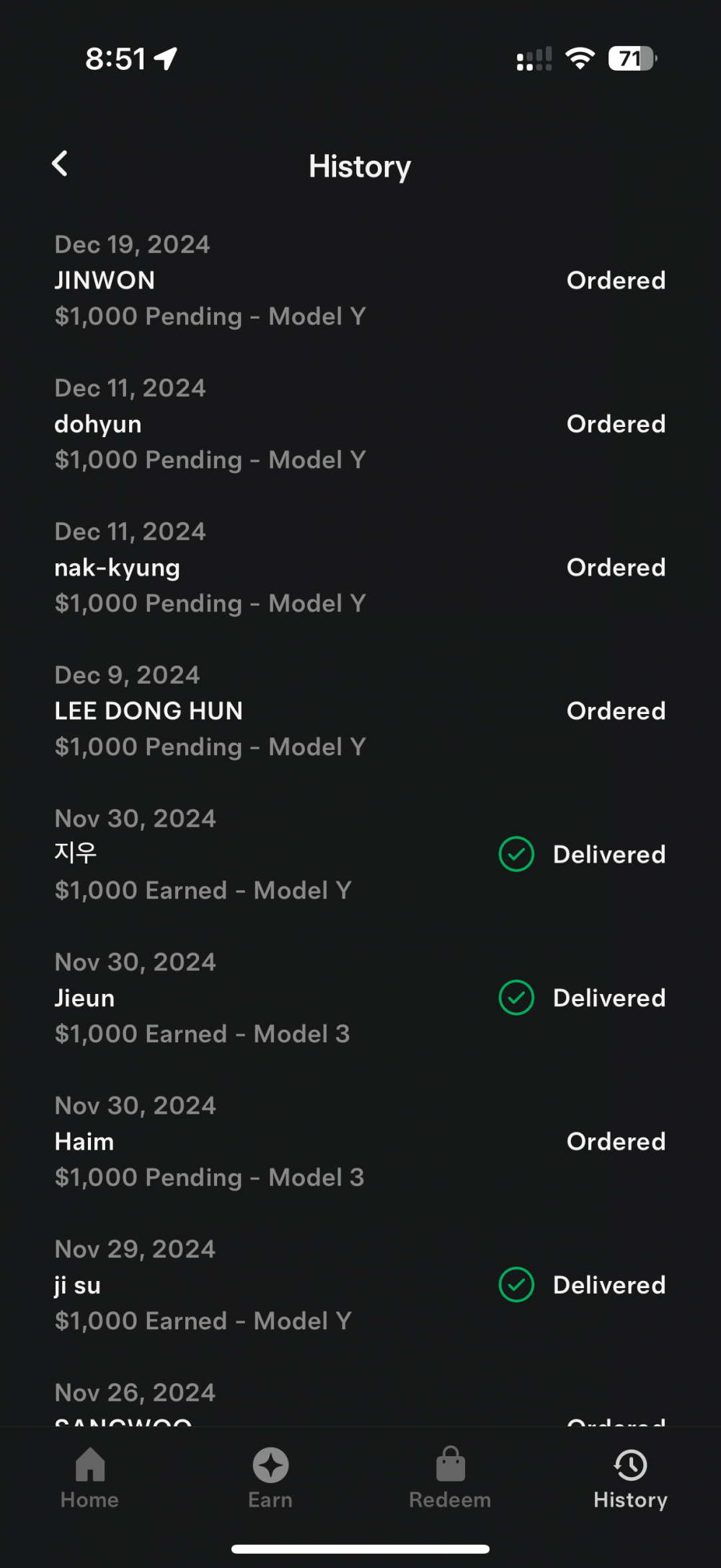
Task: View LEE DONG HUN's referral details
Action: point(360,711)
